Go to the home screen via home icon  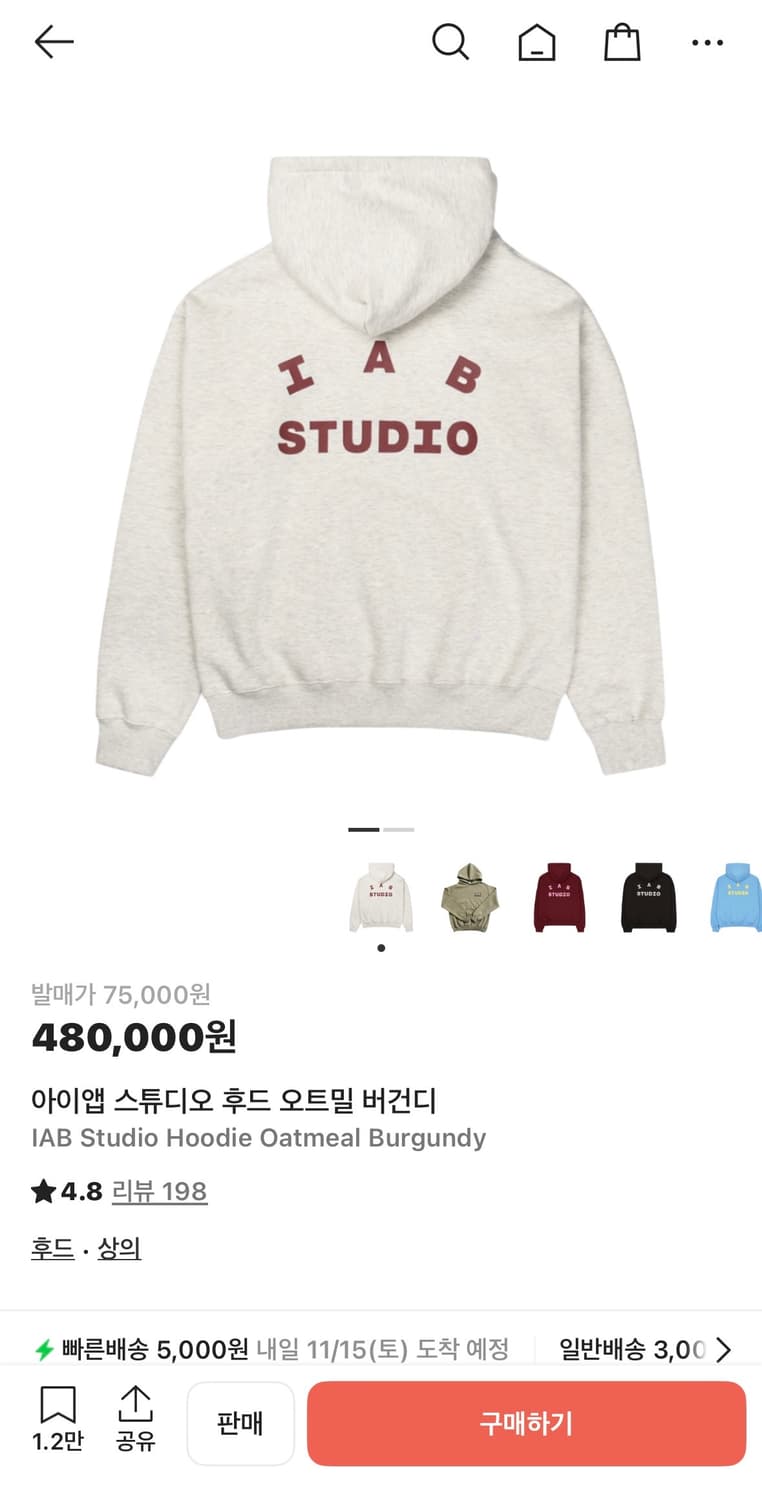(537, 42)
